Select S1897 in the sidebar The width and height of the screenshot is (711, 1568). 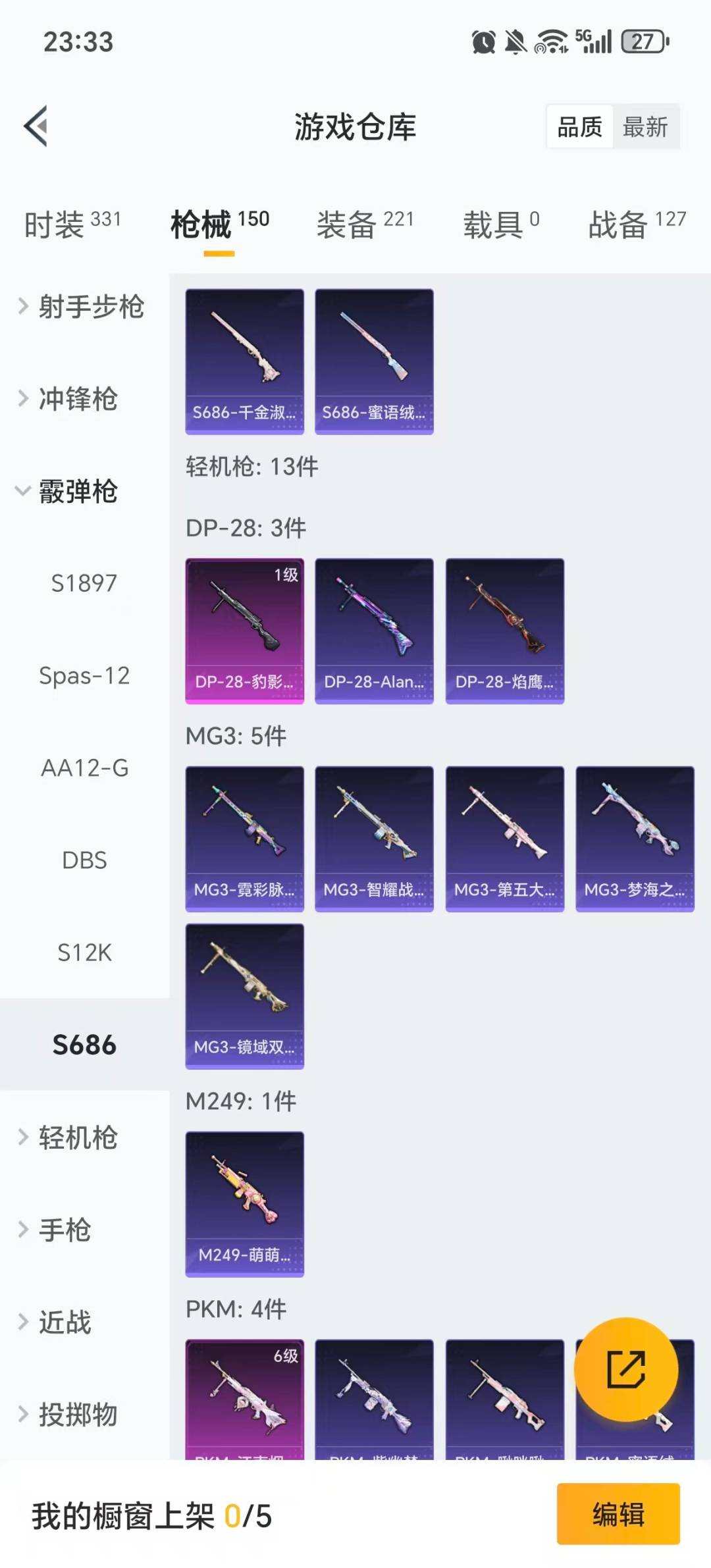click(84, 583)
